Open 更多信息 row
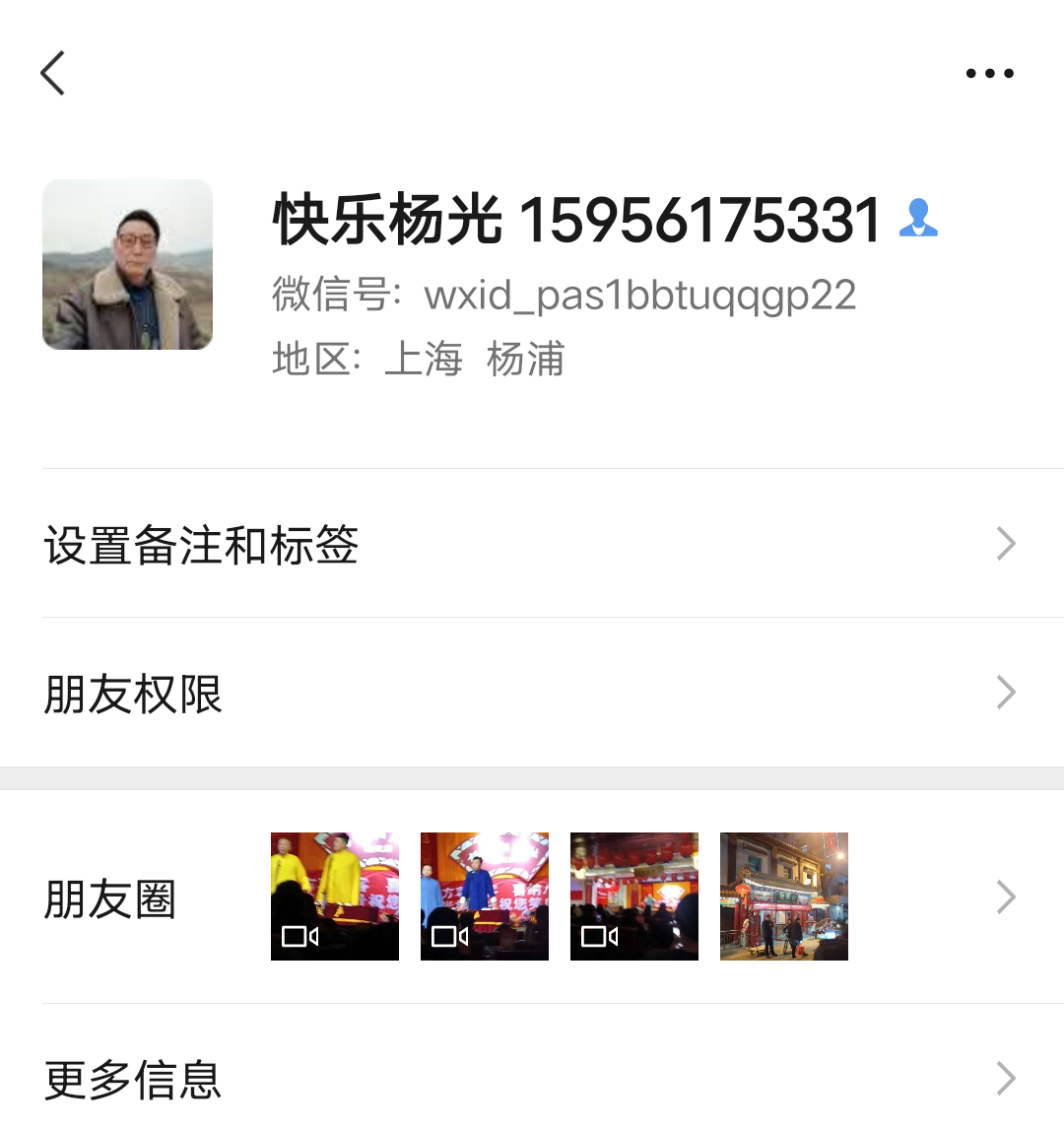 (532, 1079)
